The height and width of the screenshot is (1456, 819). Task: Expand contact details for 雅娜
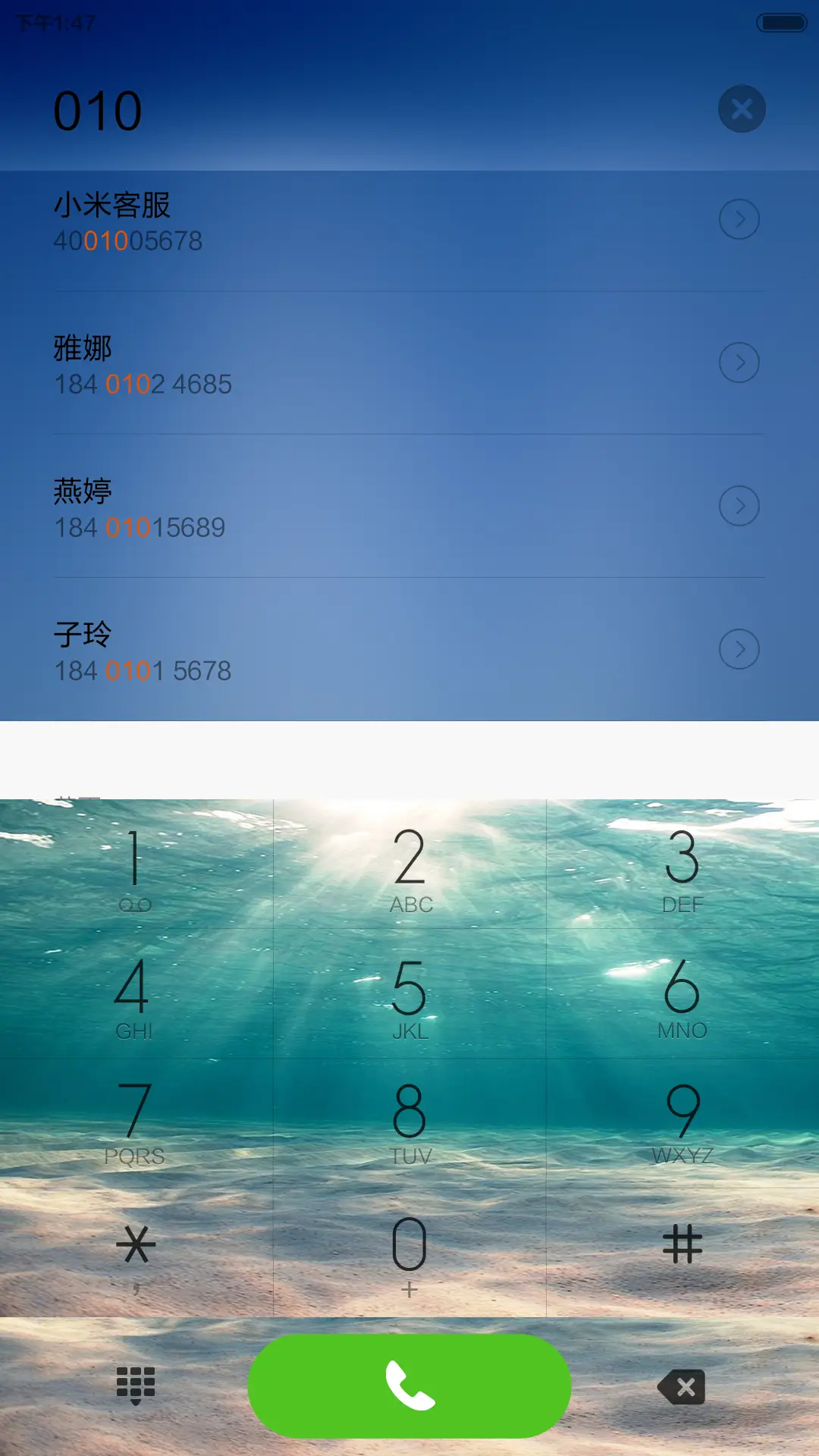pyautogui.click(x=739, y=362)
